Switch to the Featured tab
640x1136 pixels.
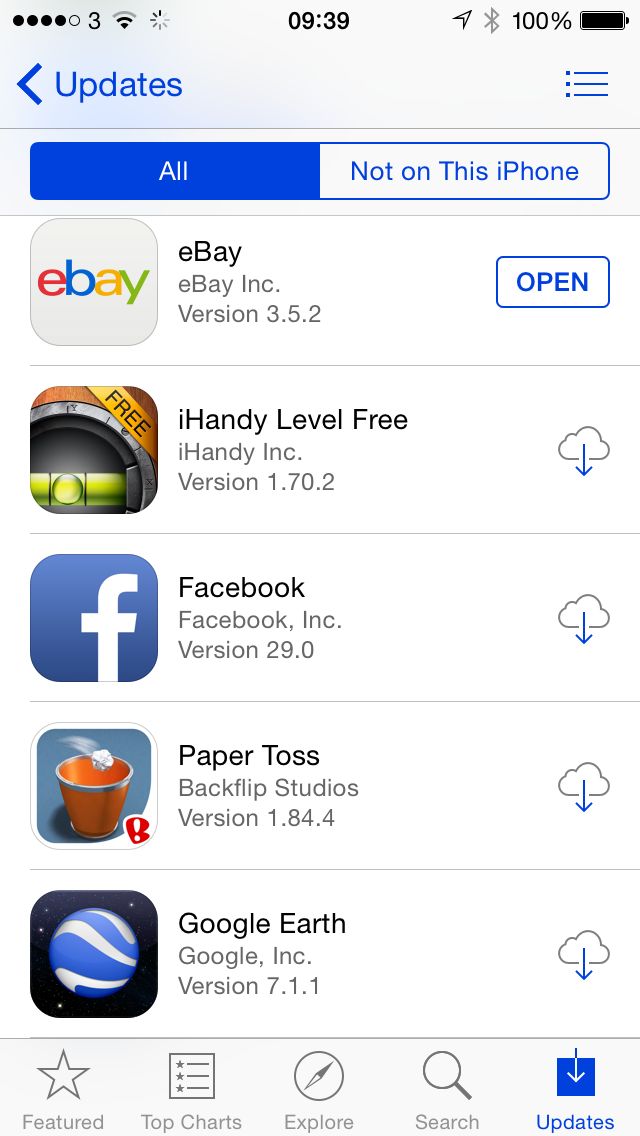click(63, 1088)
